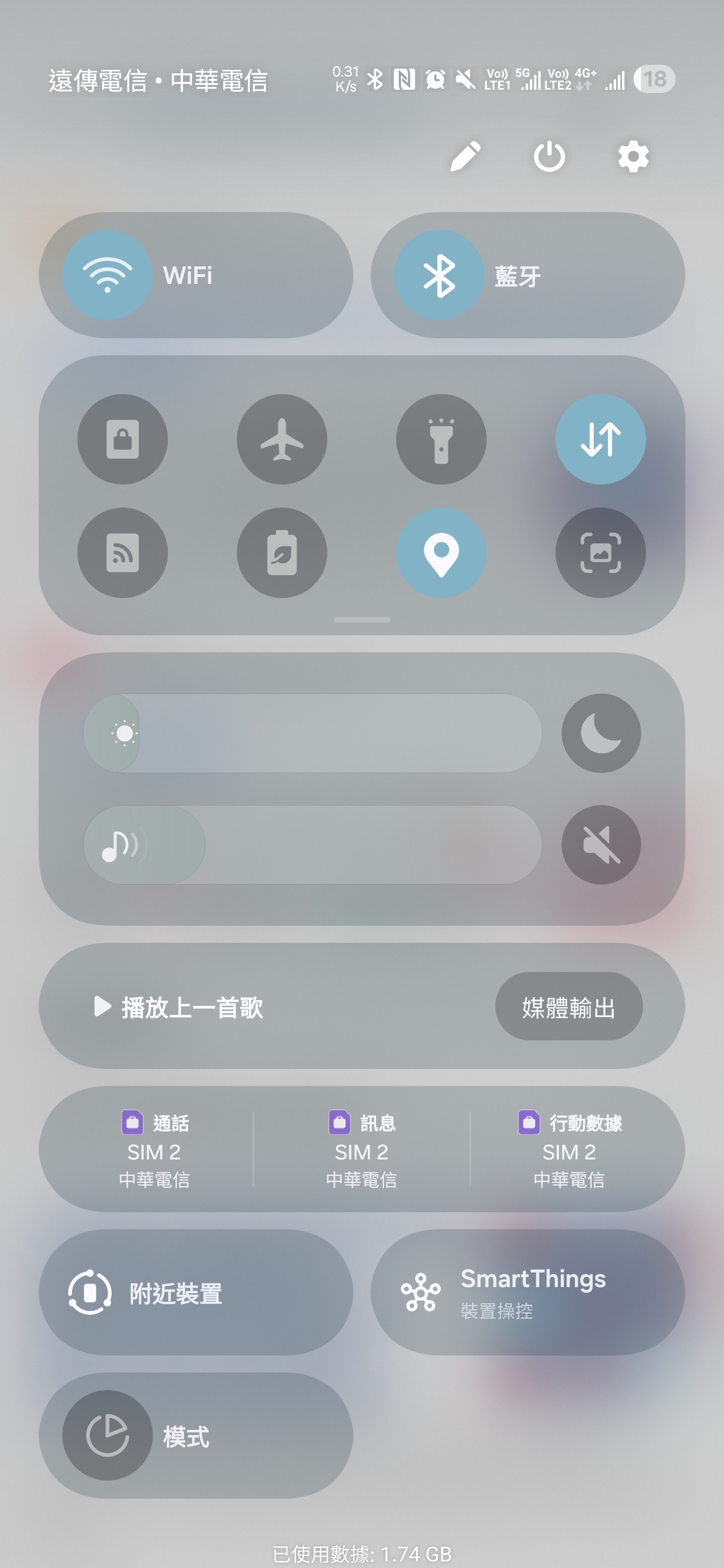The image size is (724, 1568).
Task: Open the power menu
Action: pyautogui.click(x=549, y=157)
